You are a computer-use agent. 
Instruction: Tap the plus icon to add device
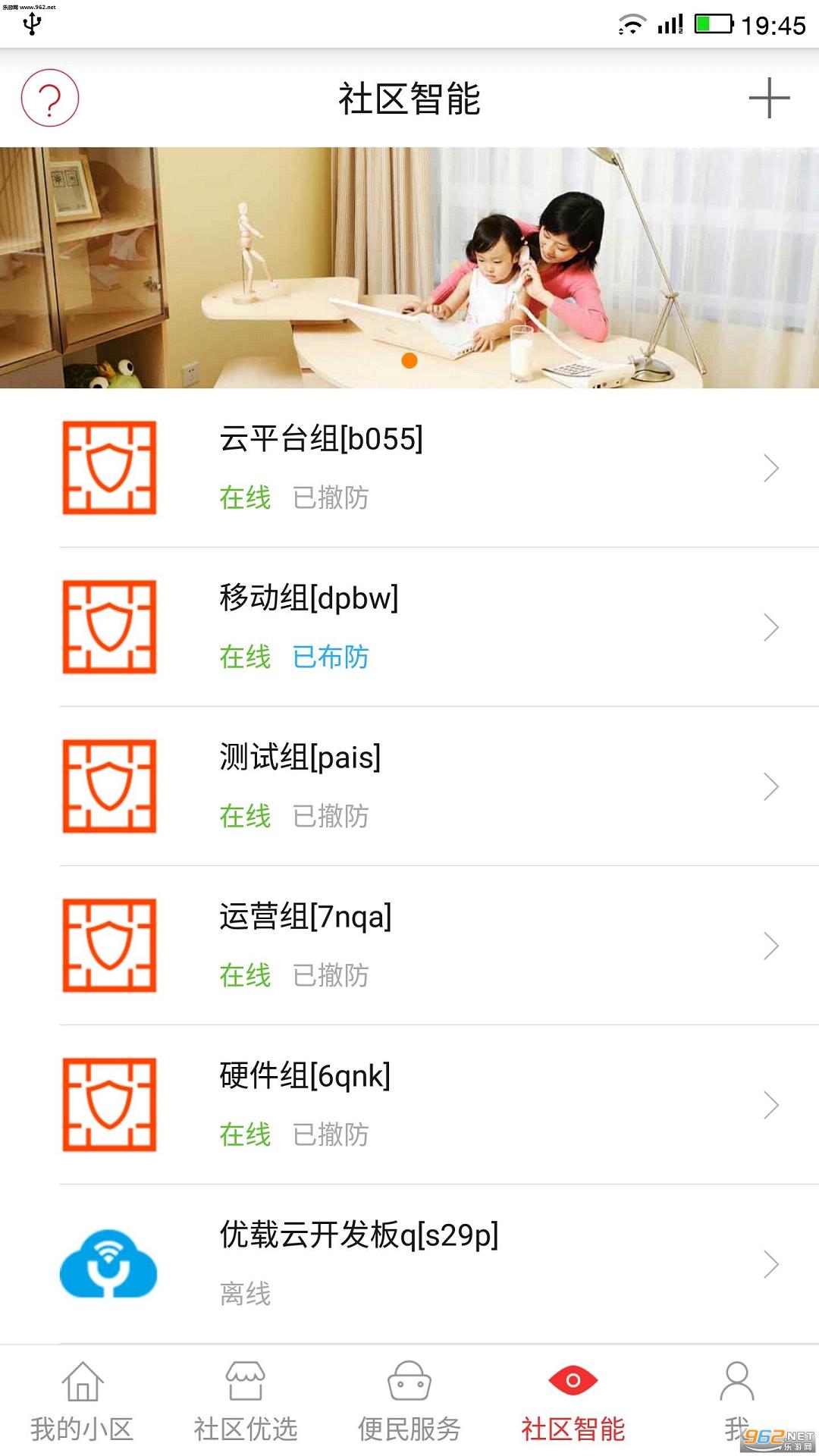click(x=769, y=99)
